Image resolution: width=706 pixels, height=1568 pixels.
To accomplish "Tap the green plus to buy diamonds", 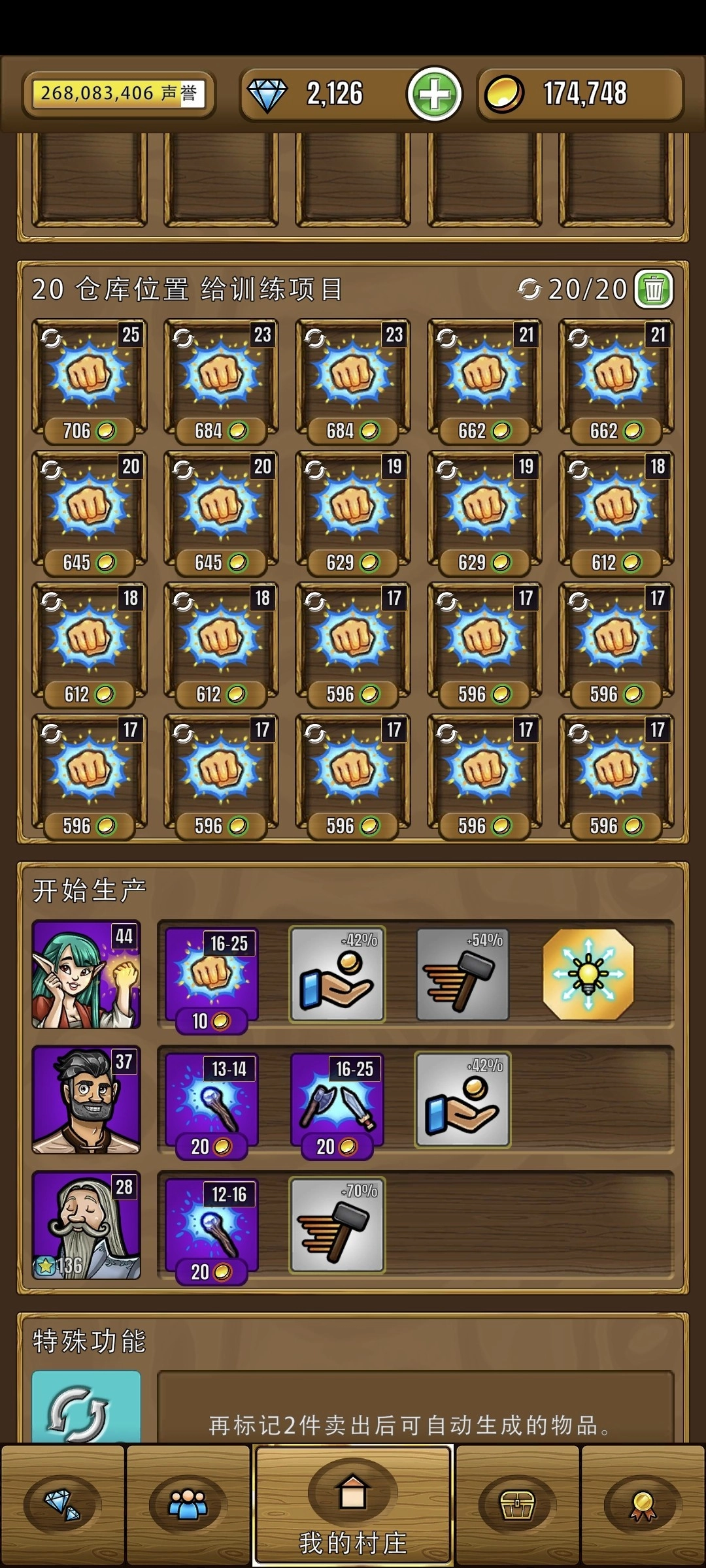I will 434,94.
